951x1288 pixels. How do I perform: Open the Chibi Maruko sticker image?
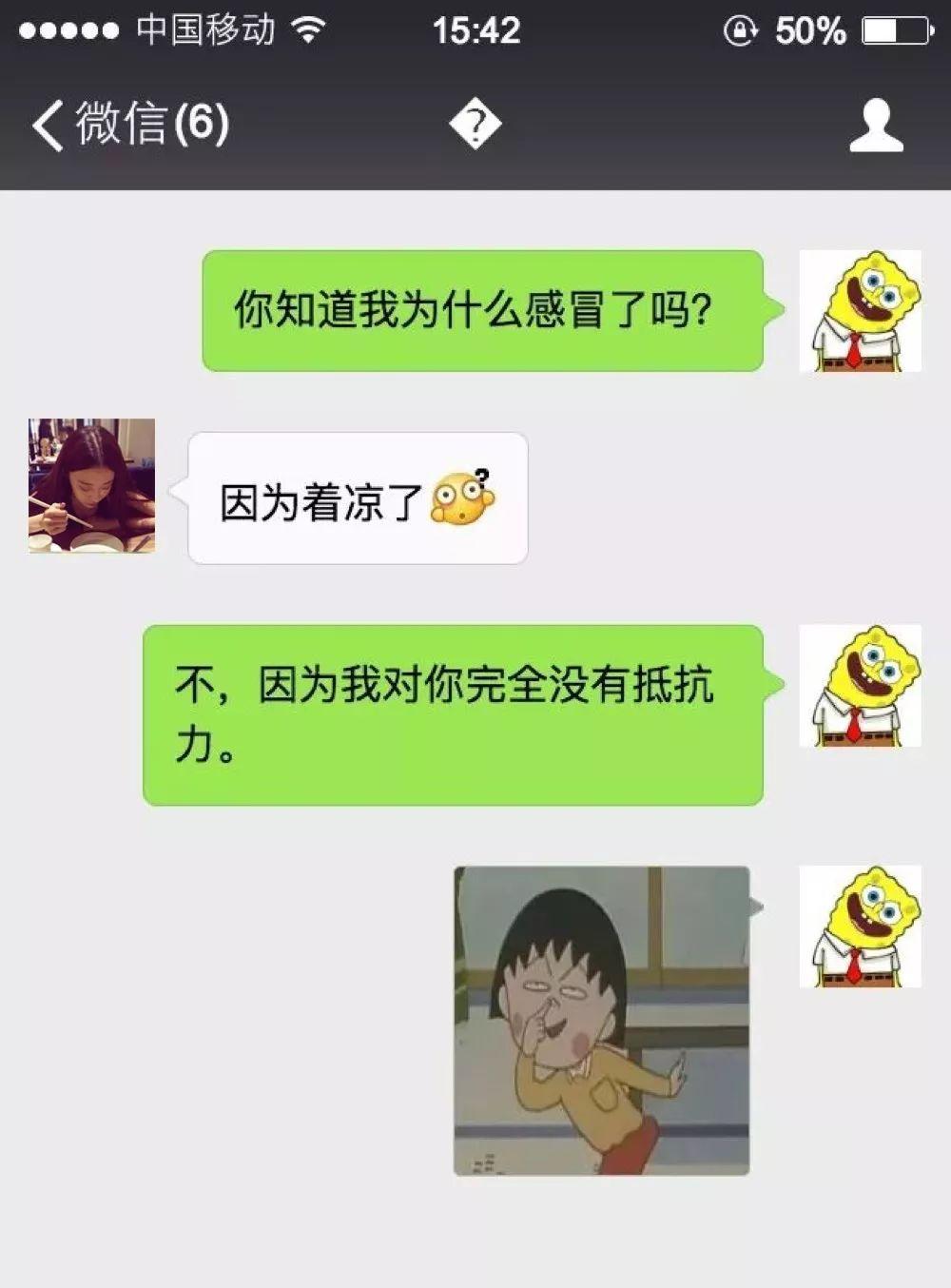[x=601, y=1020]
